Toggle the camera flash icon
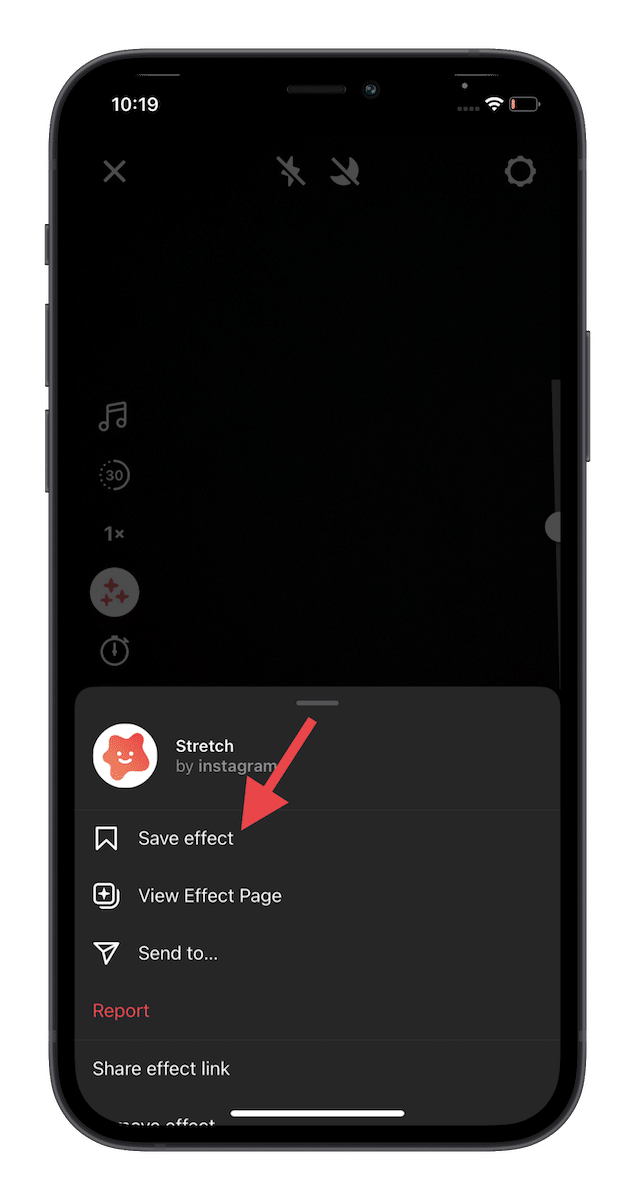 pos(291,172)
